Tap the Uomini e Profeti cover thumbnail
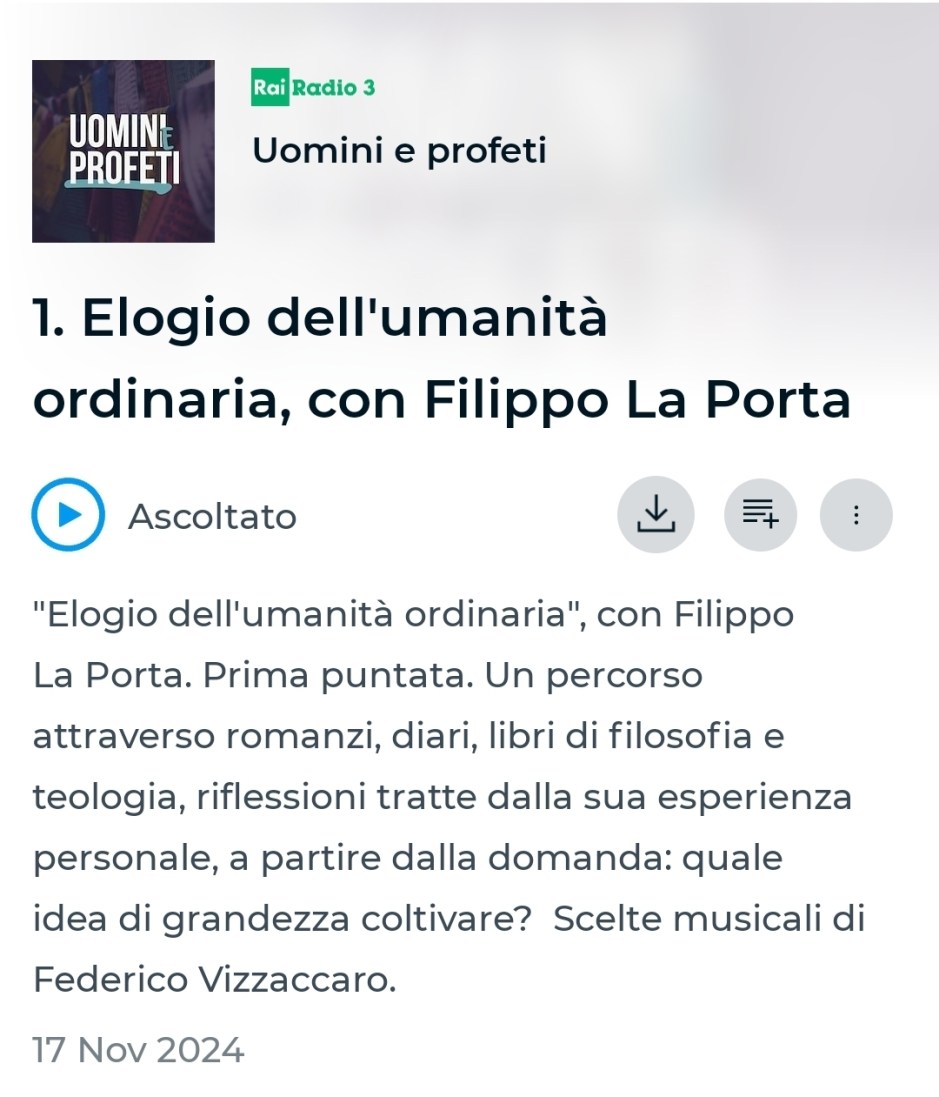 point(123,151)
